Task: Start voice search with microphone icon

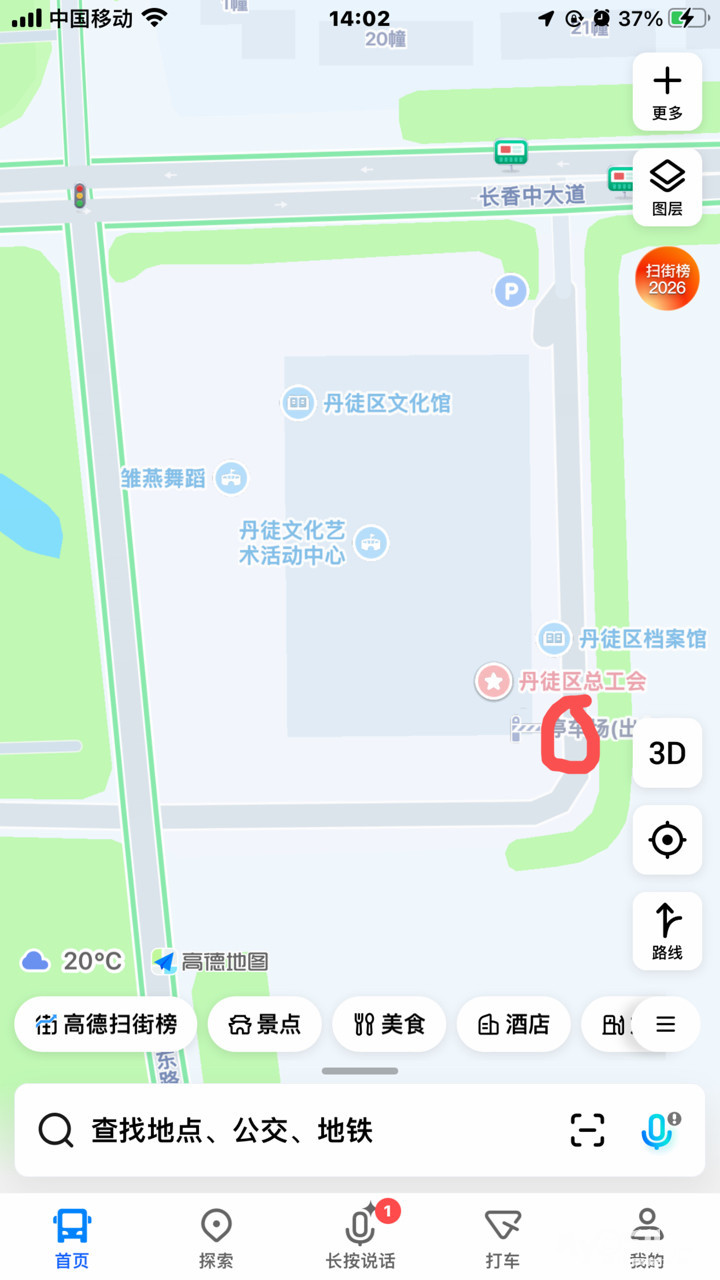Action: 657,1130
